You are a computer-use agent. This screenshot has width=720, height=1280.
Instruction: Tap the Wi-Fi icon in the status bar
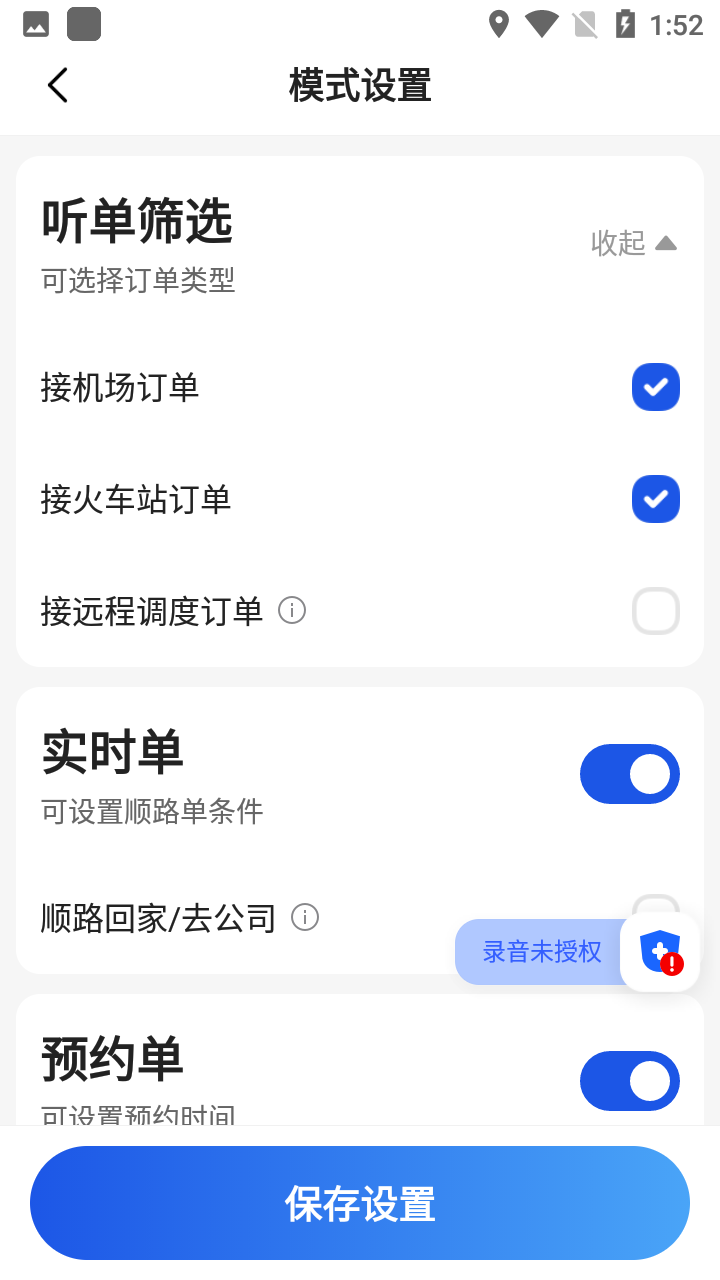coord(541,23)
